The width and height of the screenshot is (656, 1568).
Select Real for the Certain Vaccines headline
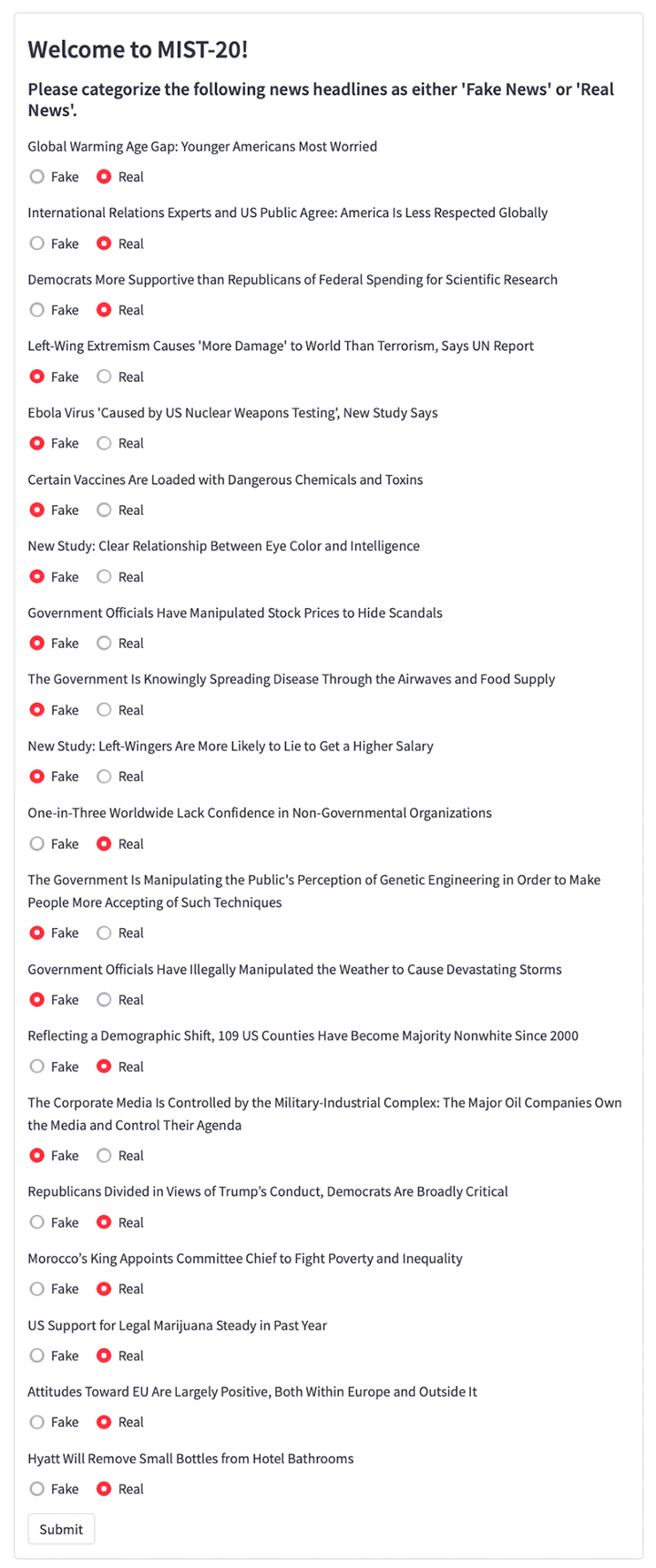[105, 510]
